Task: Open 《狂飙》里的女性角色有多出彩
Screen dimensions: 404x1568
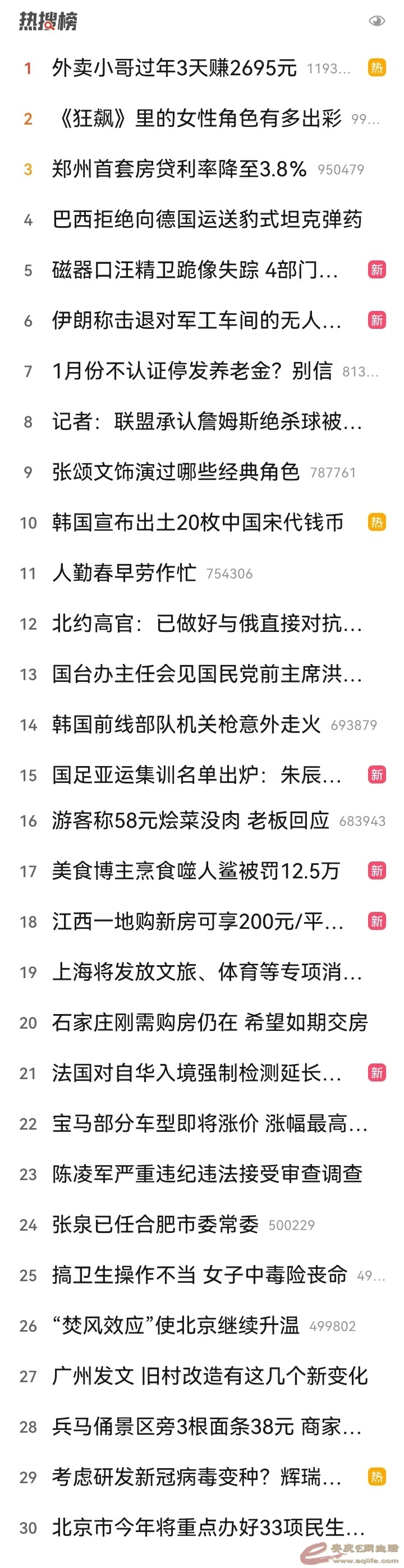Action: coord(198,118)
